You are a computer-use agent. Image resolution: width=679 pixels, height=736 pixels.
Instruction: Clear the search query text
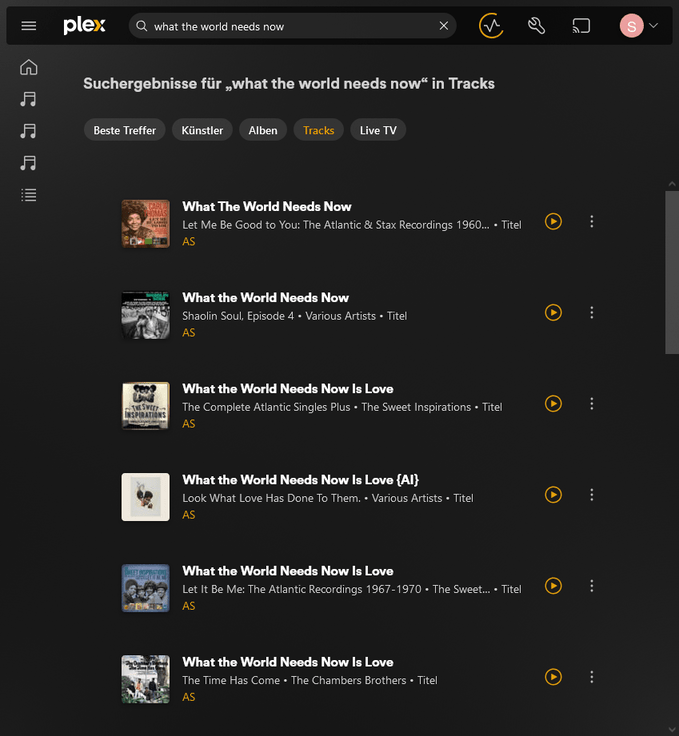tap(444, 26)
